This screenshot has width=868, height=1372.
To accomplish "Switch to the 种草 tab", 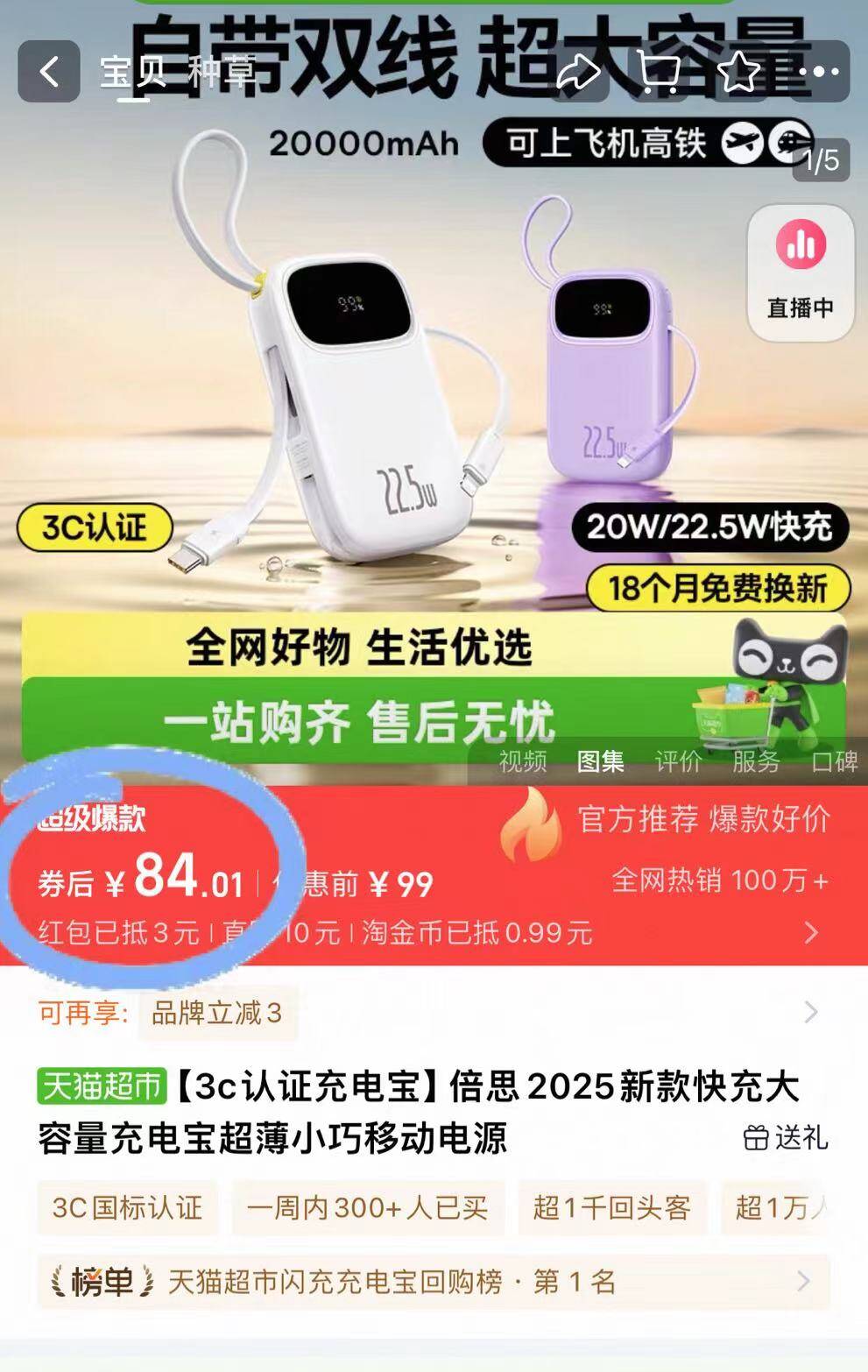I will coord(221,72).
